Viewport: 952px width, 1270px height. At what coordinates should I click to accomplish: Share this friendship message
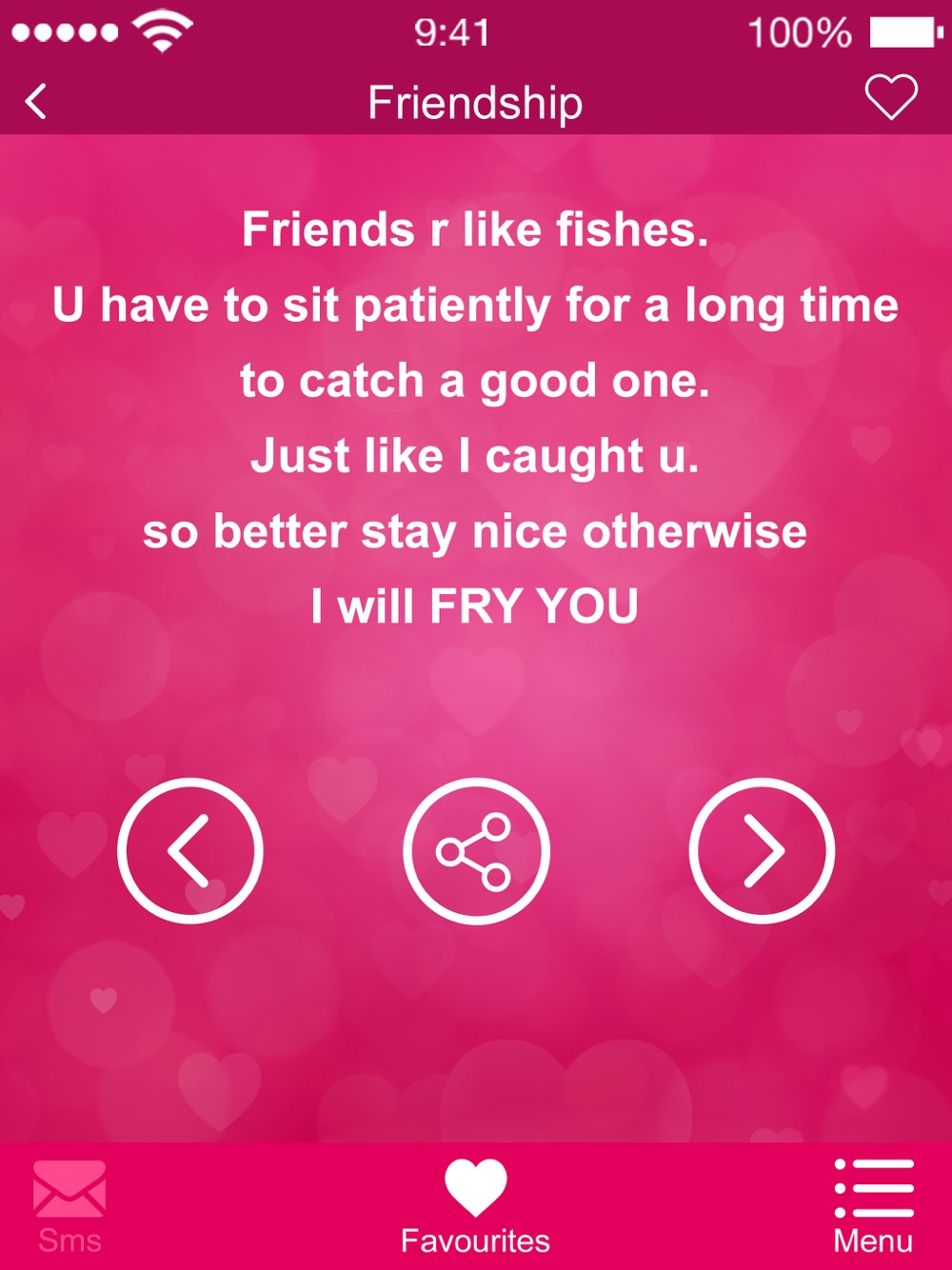pos(475,850)
